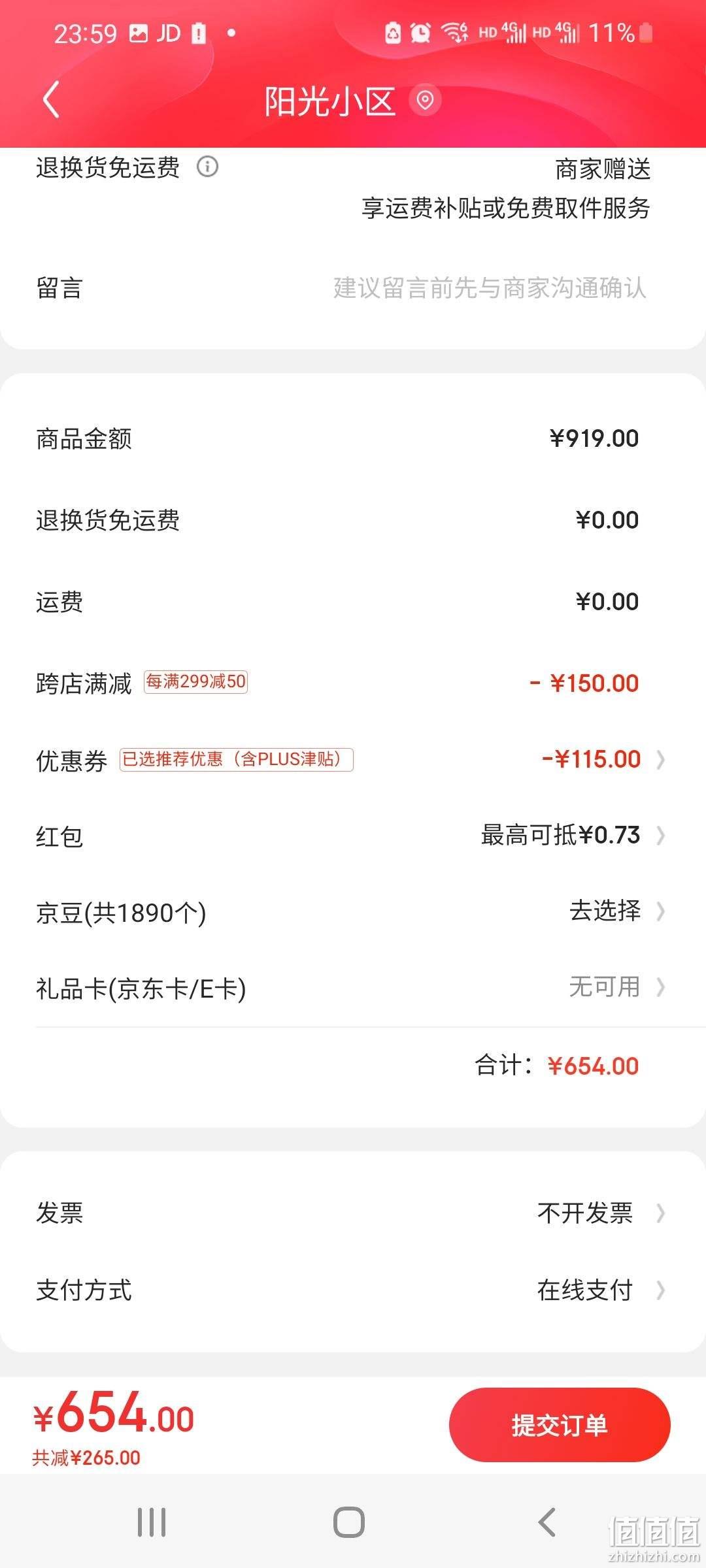Go back using the top-left arrow
The height and width of the screenshot is (1568, 706).
coord(51,100)
